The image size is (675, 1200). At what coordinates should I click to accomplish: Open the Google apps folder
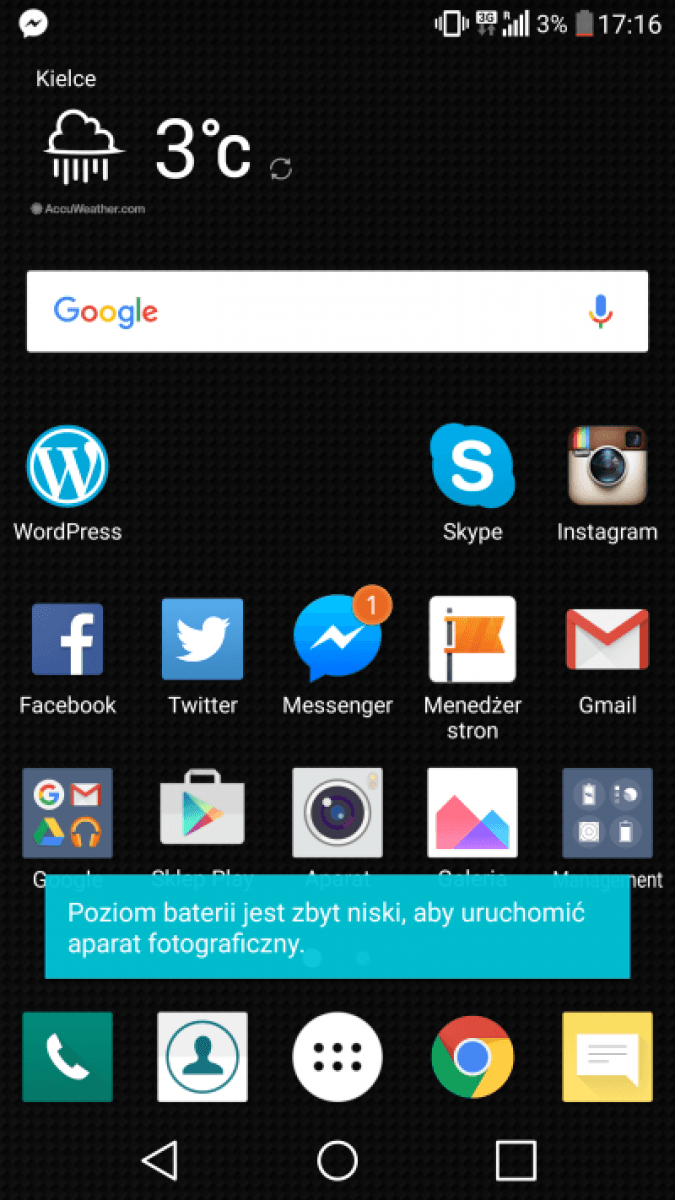(x=67, y=812)
